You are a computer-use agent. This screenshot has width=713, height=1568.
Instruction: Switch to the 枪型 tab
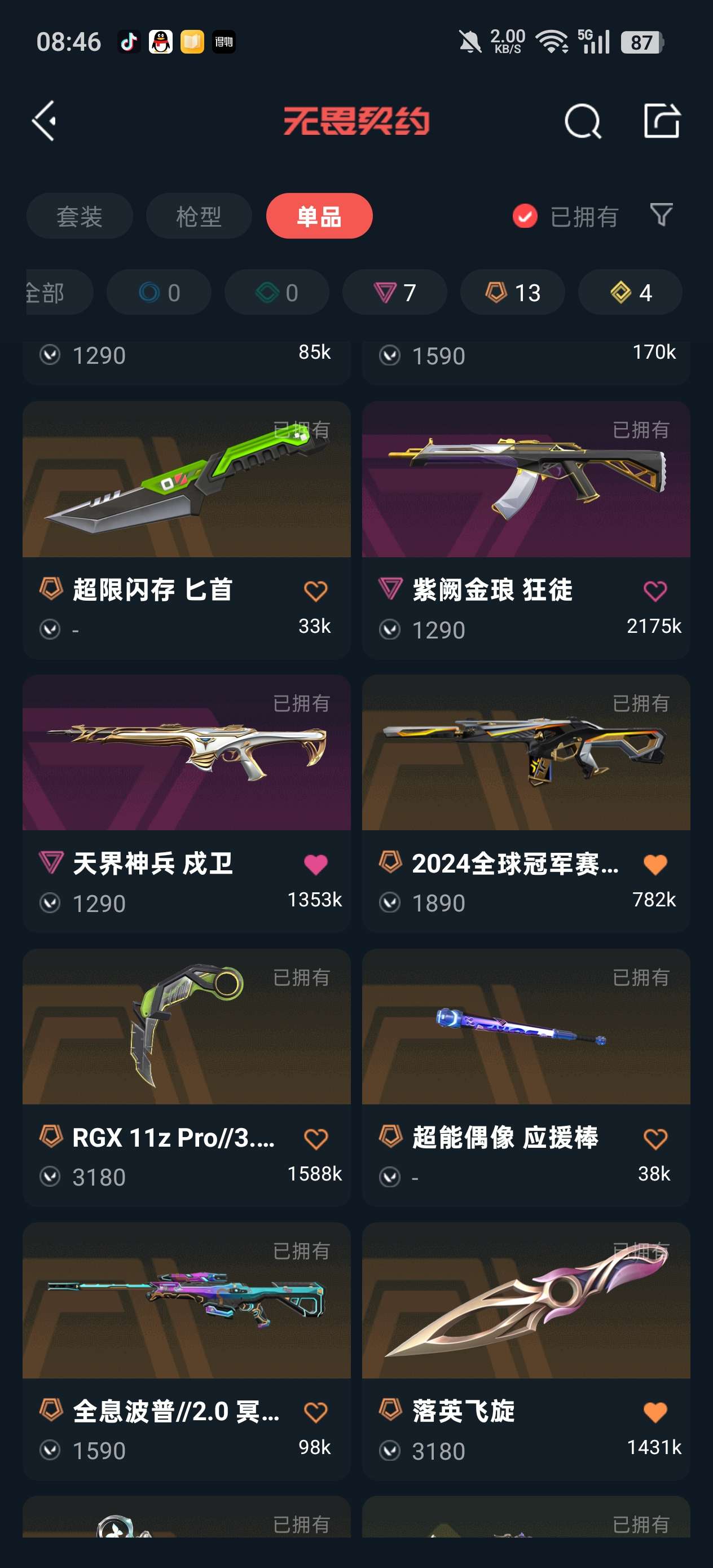tap(199, 216)
